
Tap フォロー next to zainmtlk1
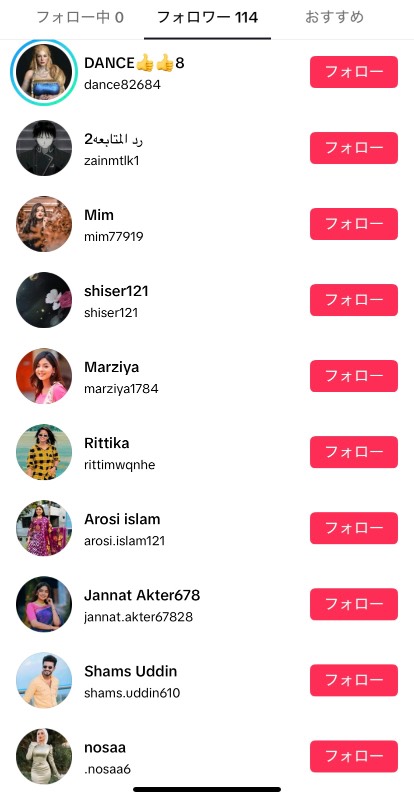point(354,148)
